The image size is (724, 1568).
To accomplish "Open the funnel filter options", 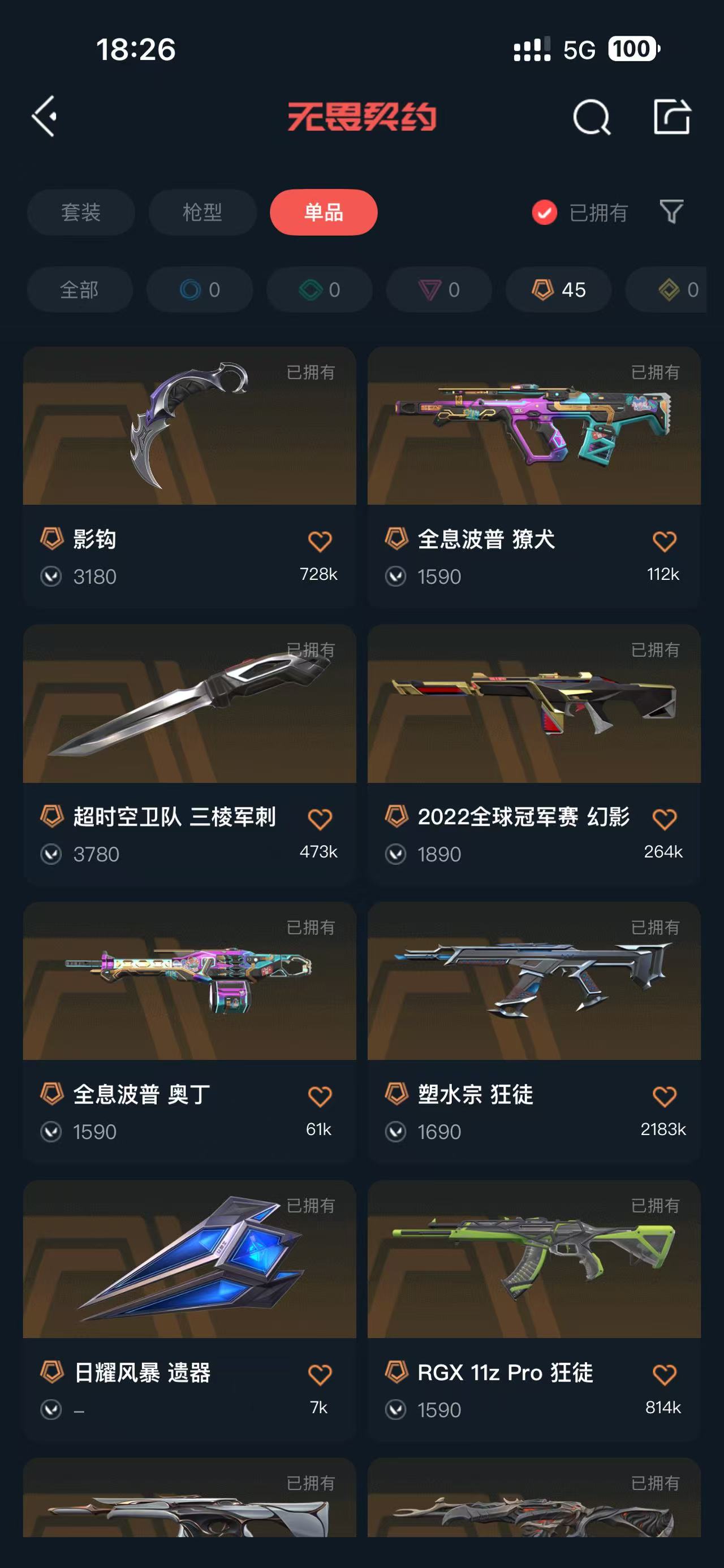I will (x=671, y=212).
